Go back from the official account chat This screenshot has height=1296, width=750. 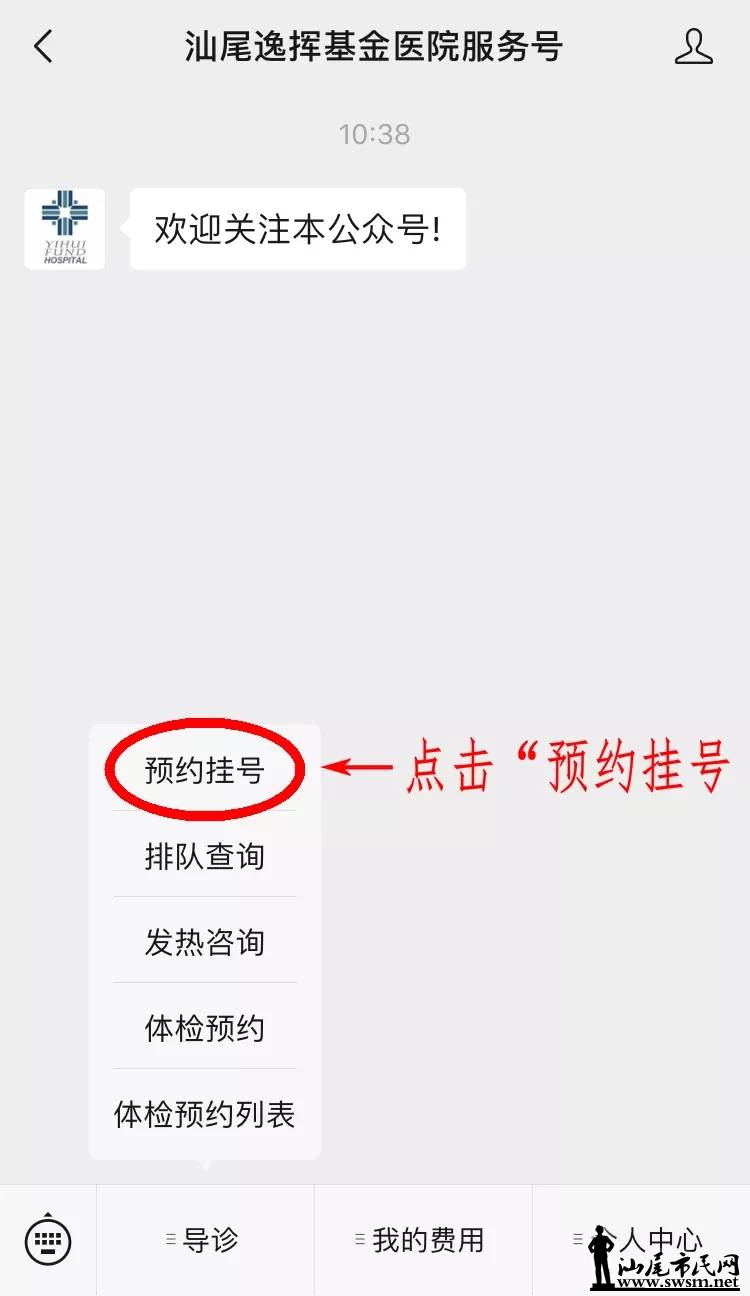tap(43, 46)
